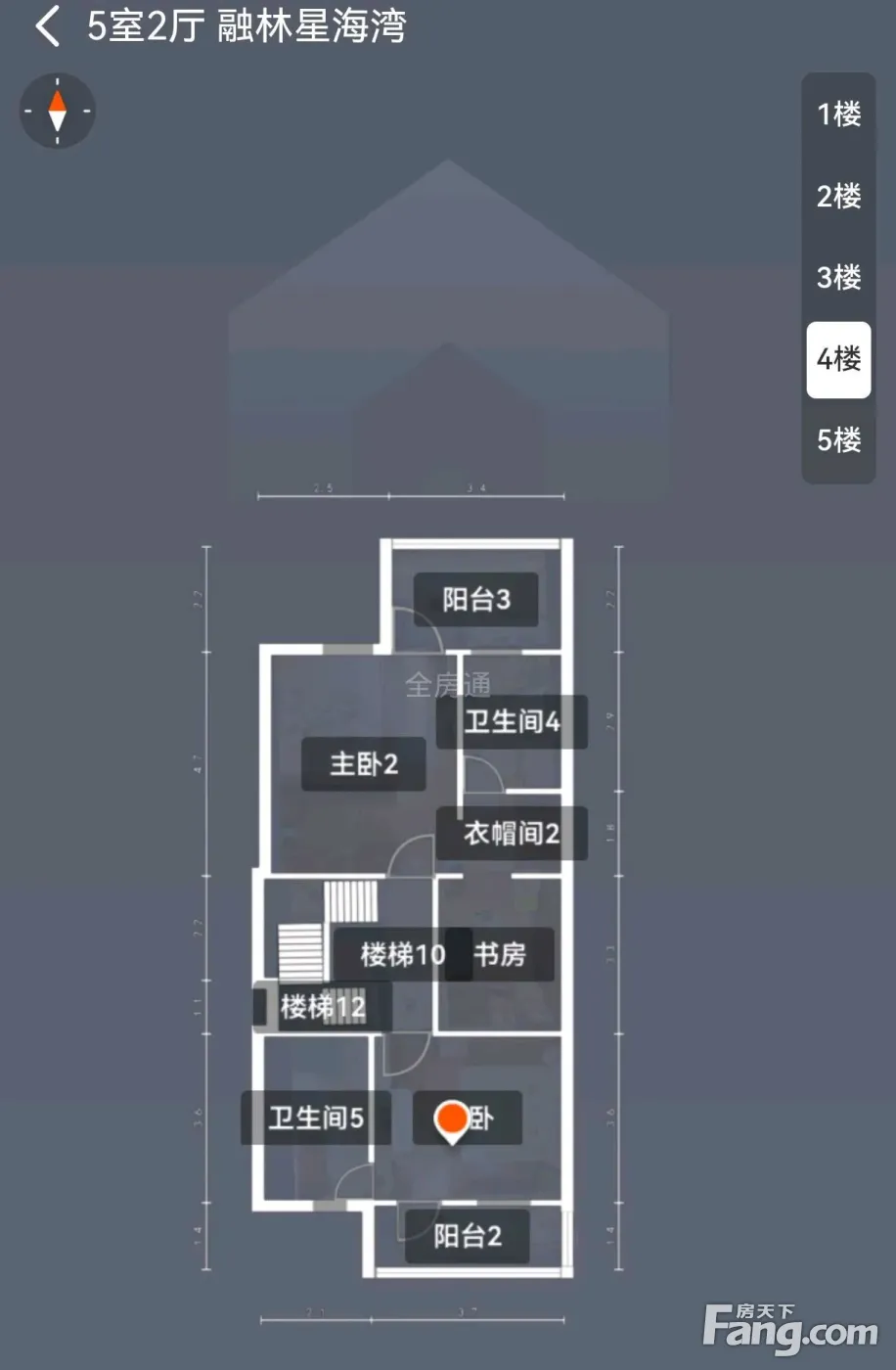
Task: Tap the compass orientation icon
Action: click(58, 111)
